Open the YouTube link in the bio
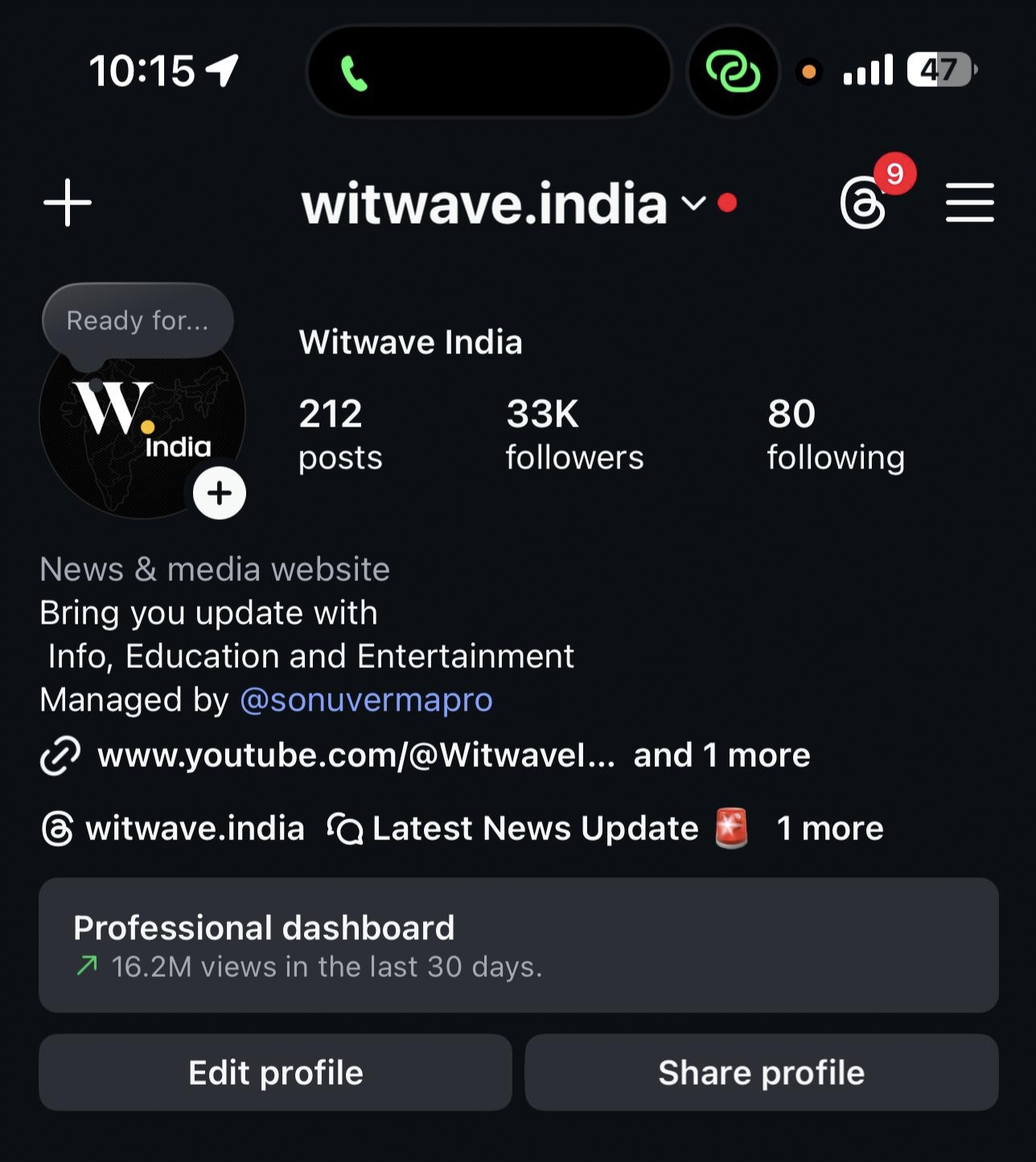This screenshot has width=1036, height=1162. point(356,756)
